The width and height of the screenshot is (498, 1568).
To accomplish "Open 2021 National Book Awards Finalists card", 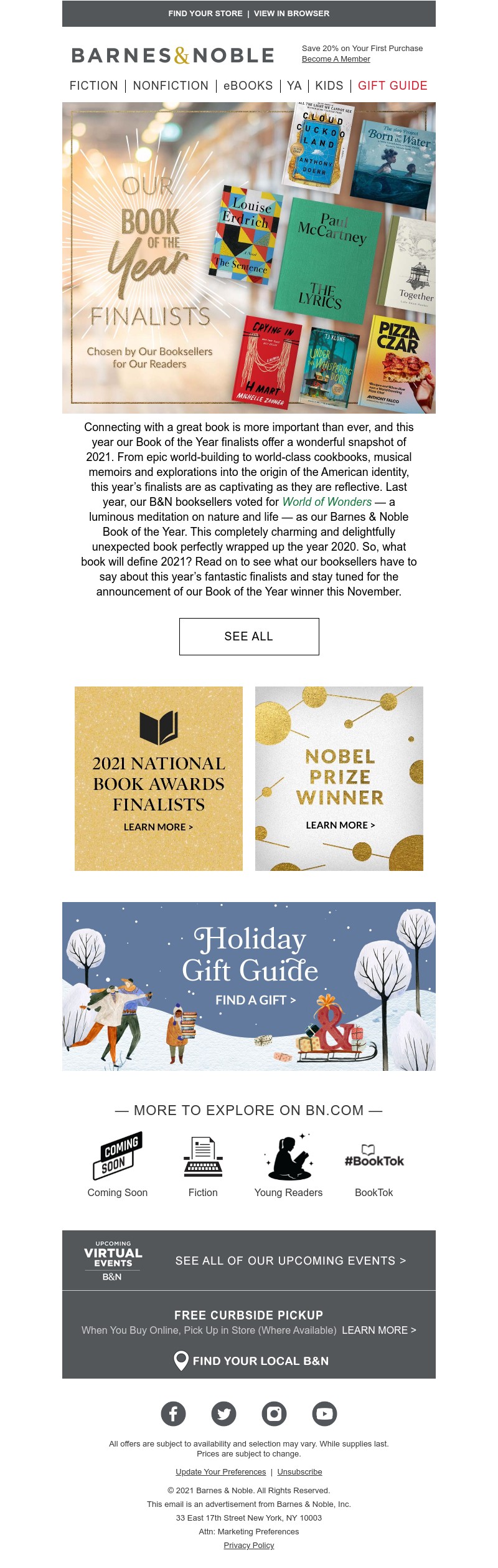I will tap(159, 779).
